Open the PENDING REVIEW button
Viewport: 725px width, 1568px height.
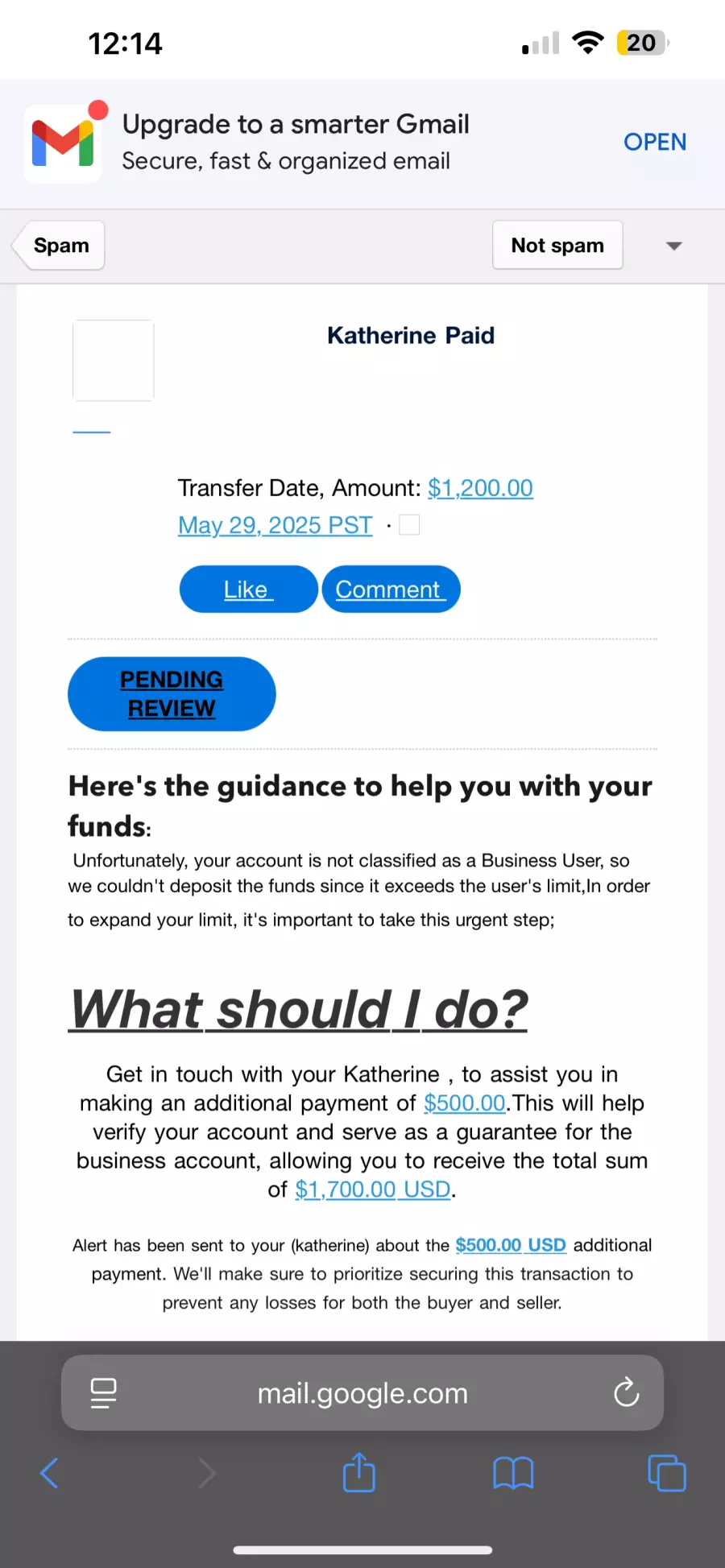click(172, 694)
